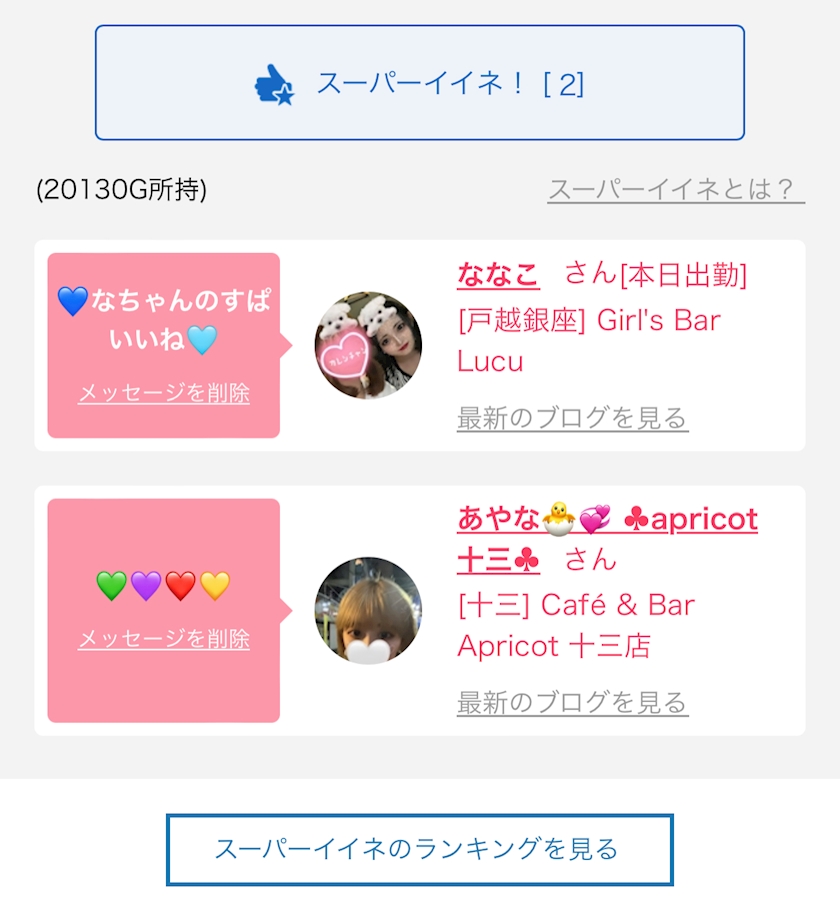
Task: See あやな's latest blog
Action: pos(572,702)
